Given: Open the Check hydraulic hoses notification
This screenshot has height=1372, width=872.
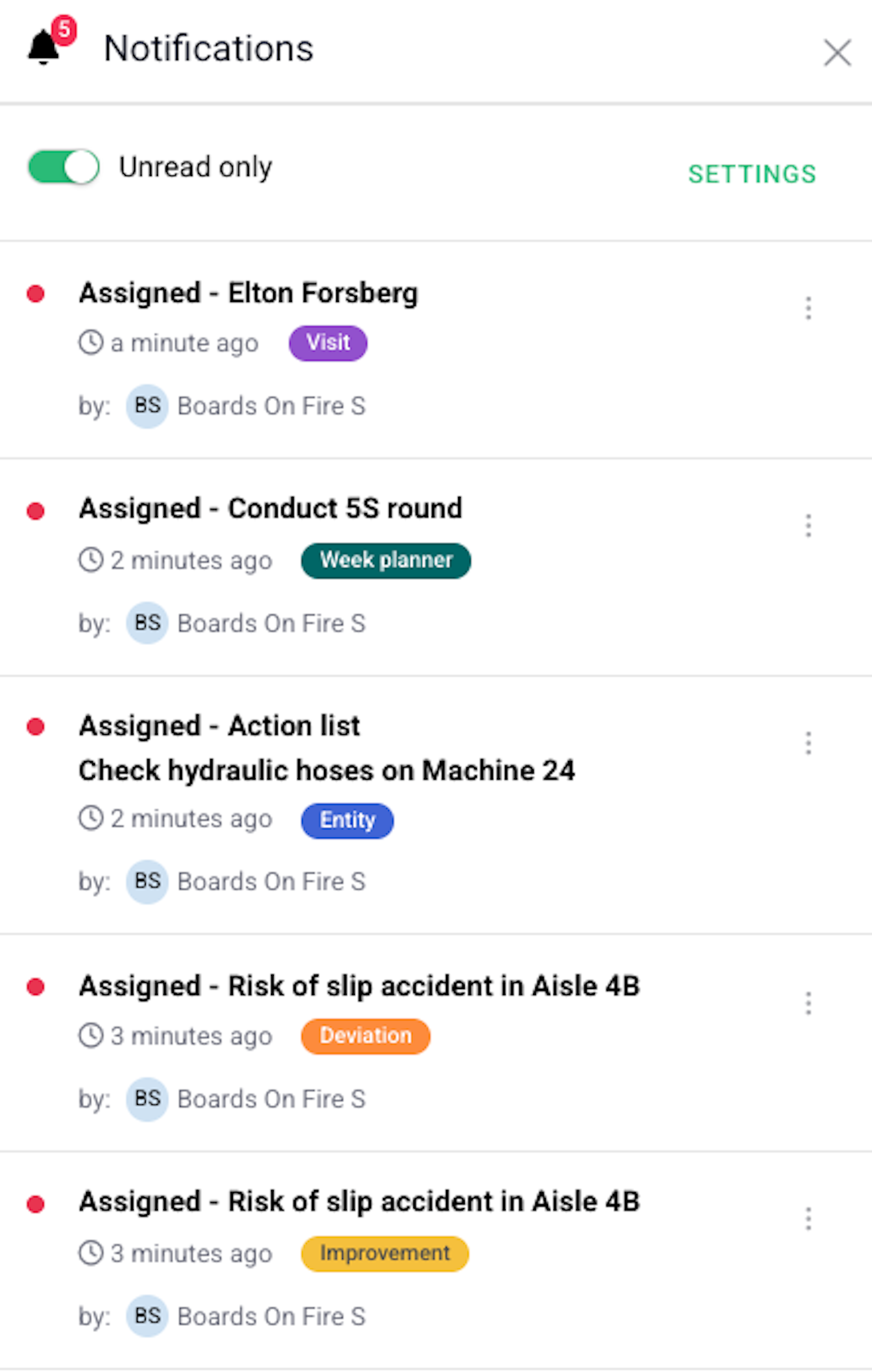Looking at the screenshot, I should pos(326,770).
